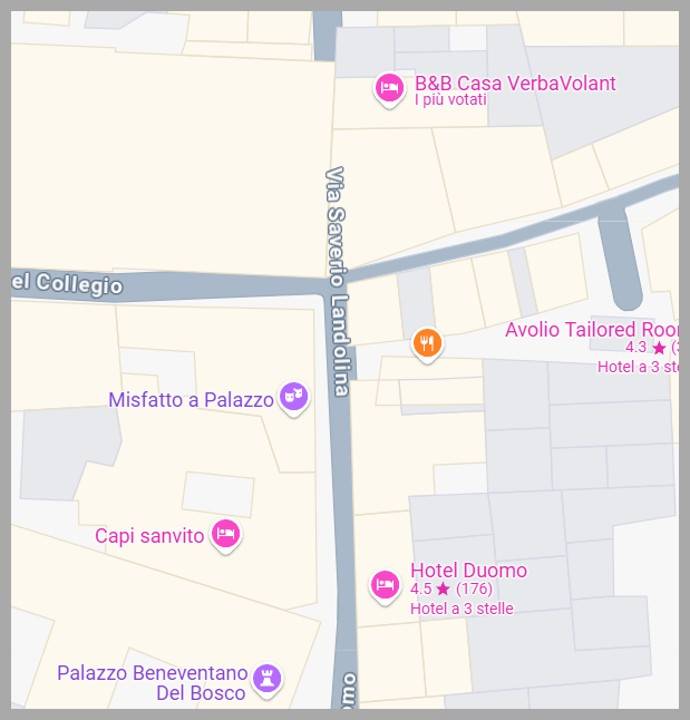
Task: Select the Avolio Tailored Rooms hotel listing
Action: click(592, 330)
